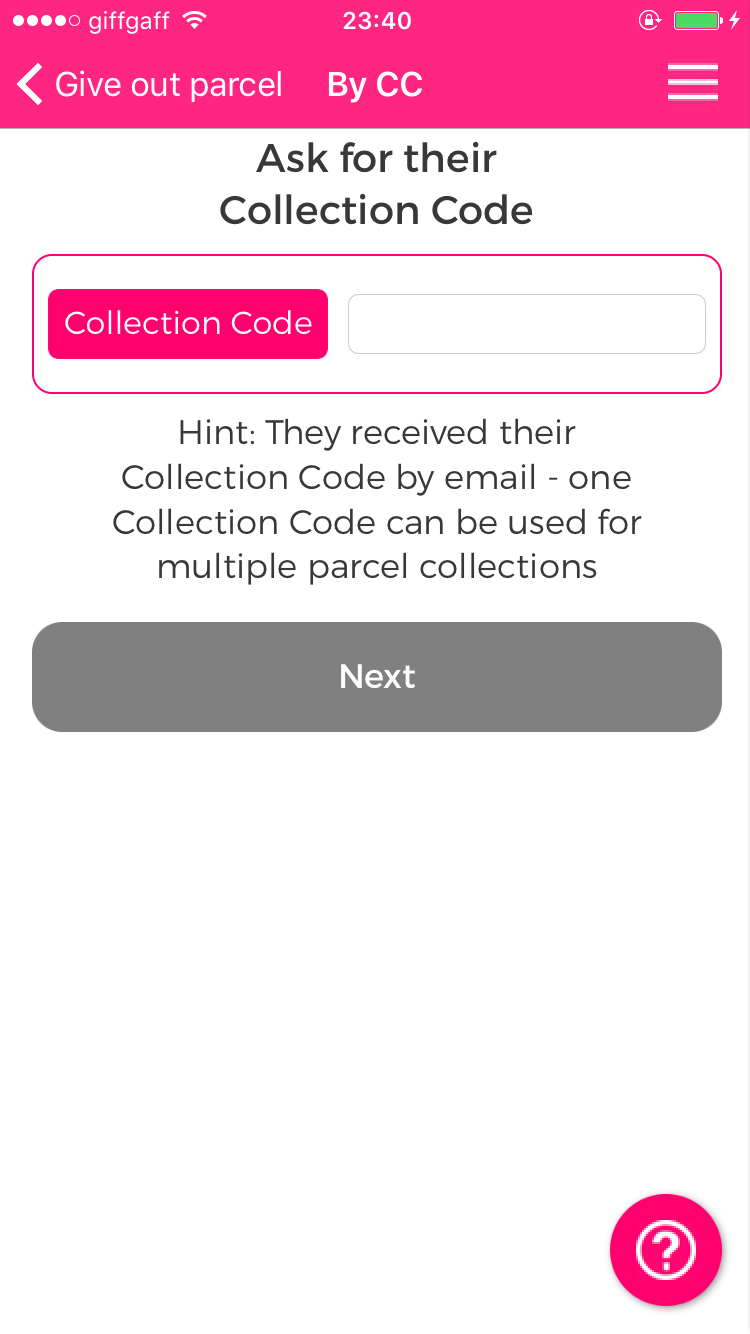Open the hamburger menu
Screen dimensions: 750x1334
(x=693, y=83)
